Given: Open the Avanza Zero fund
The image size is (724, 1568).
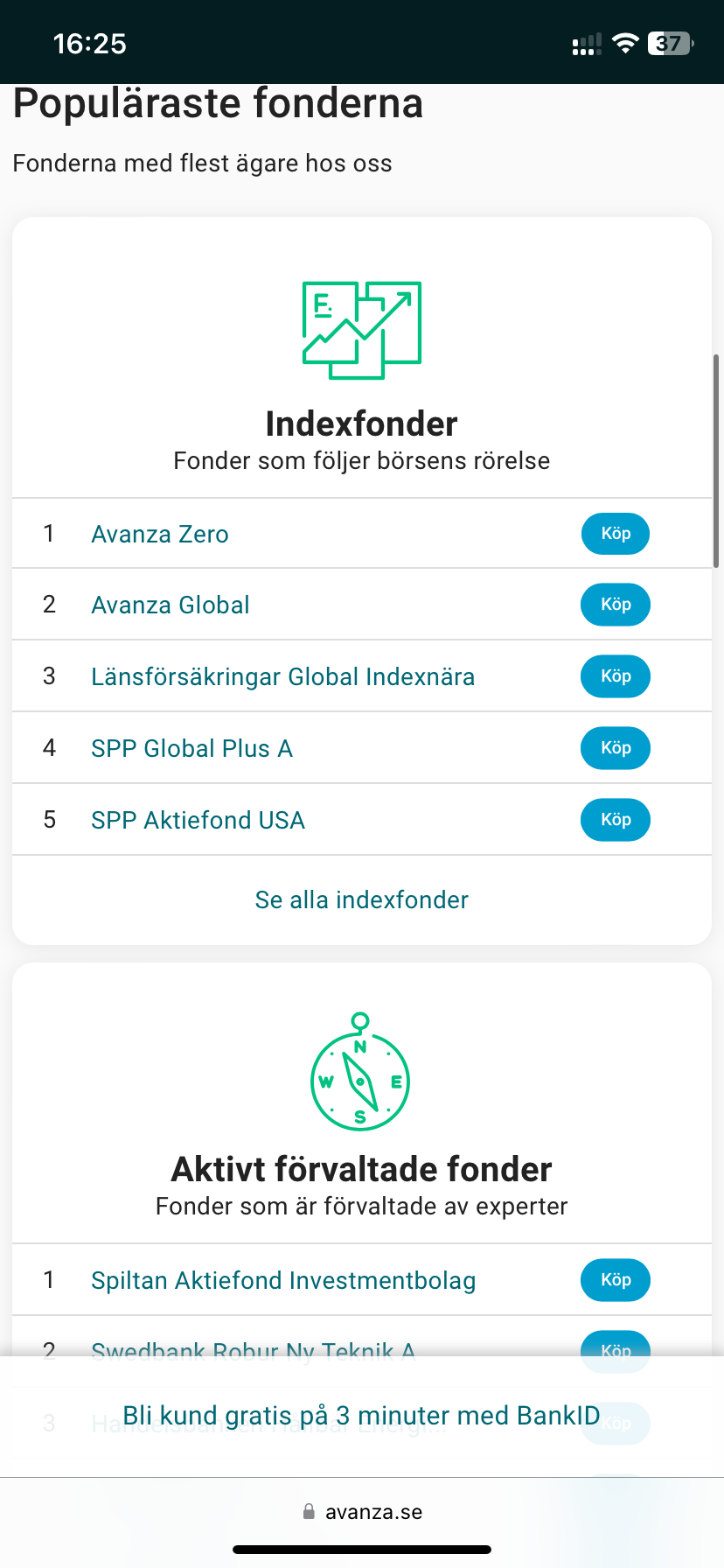Looking at the screenshot, I should (160, 534).
